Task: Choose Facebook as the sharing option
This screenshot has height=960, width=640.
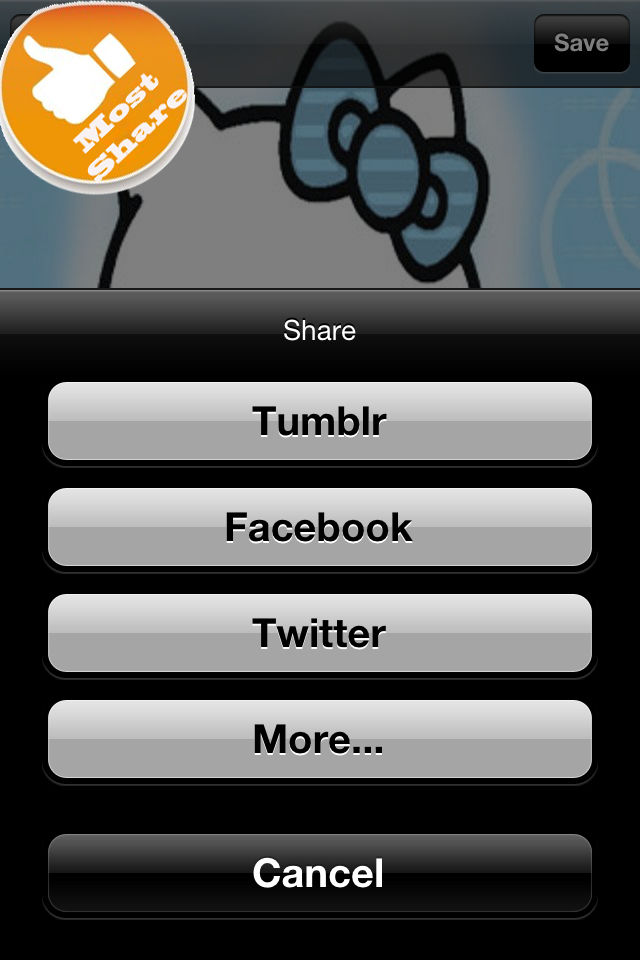Action: tap(320, 527)
